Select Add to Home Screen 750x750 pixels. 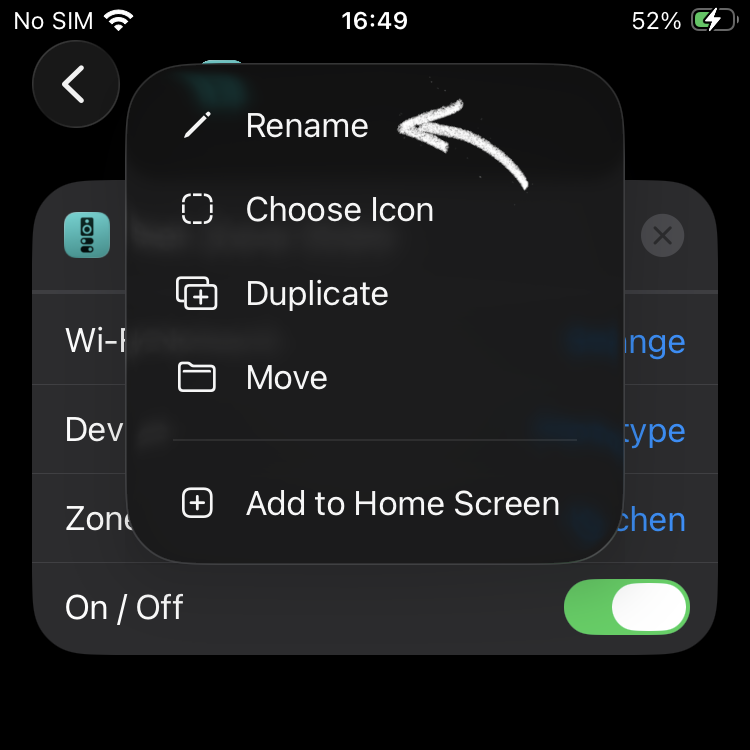pos(401,504)
